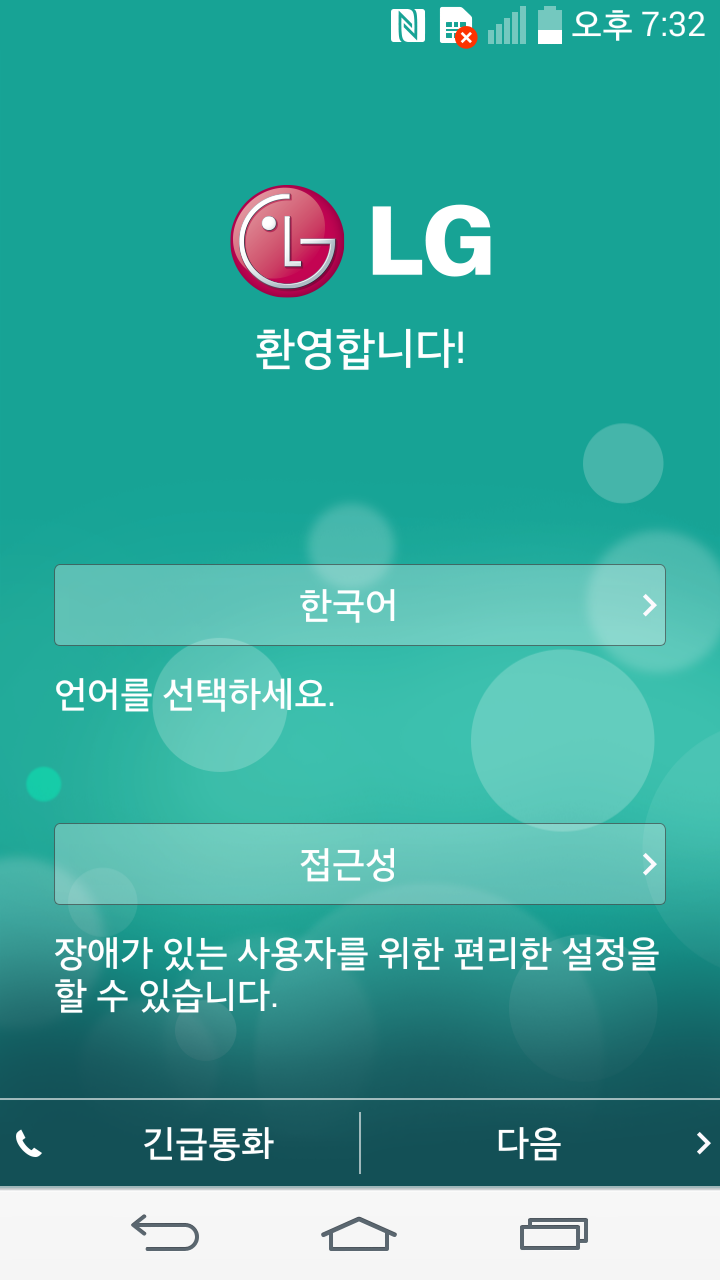Open the 한국어 language selector
Screen dimensions: 720x1280
(359, 605)
